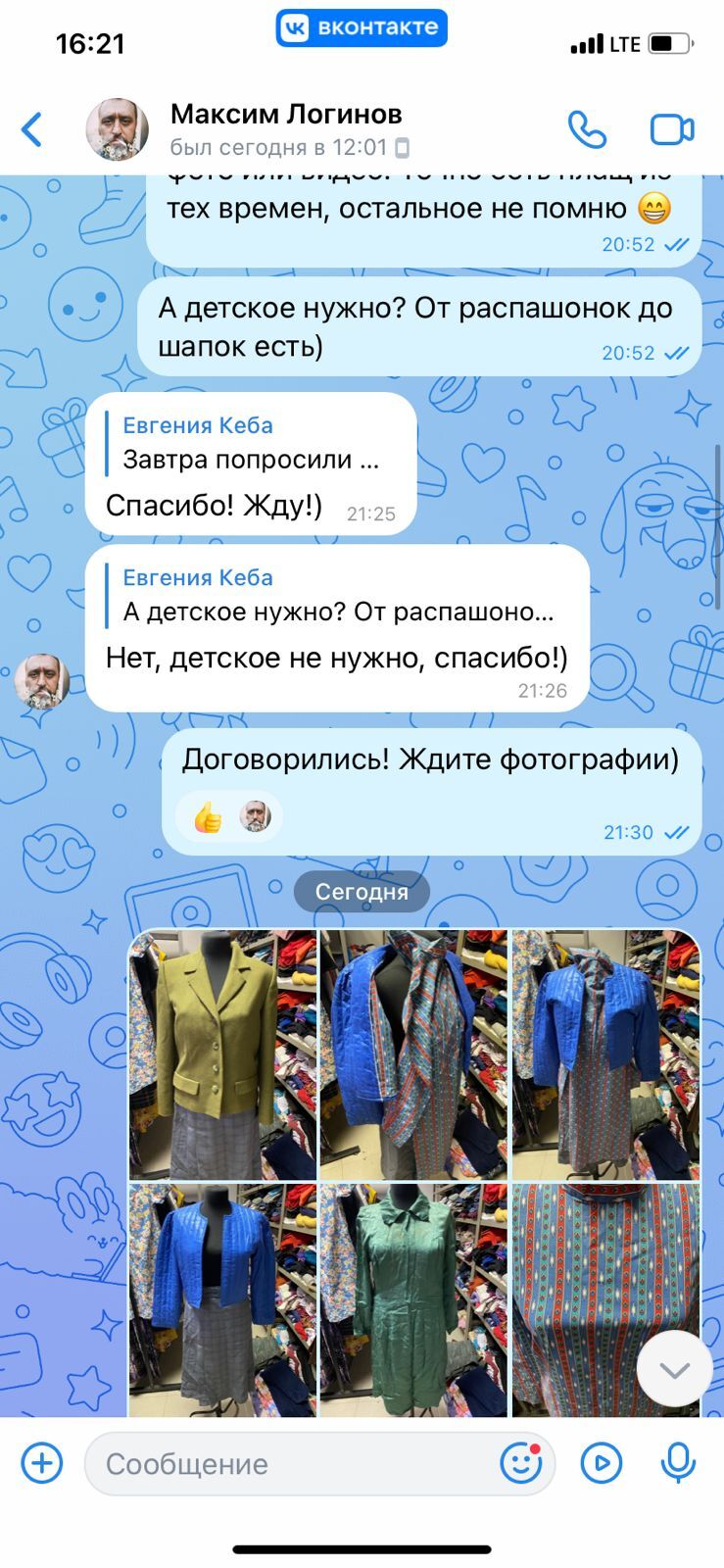Record a voice message with the microphone
The height and width of the screenshot is (1568, 724).
point(677,1463)
